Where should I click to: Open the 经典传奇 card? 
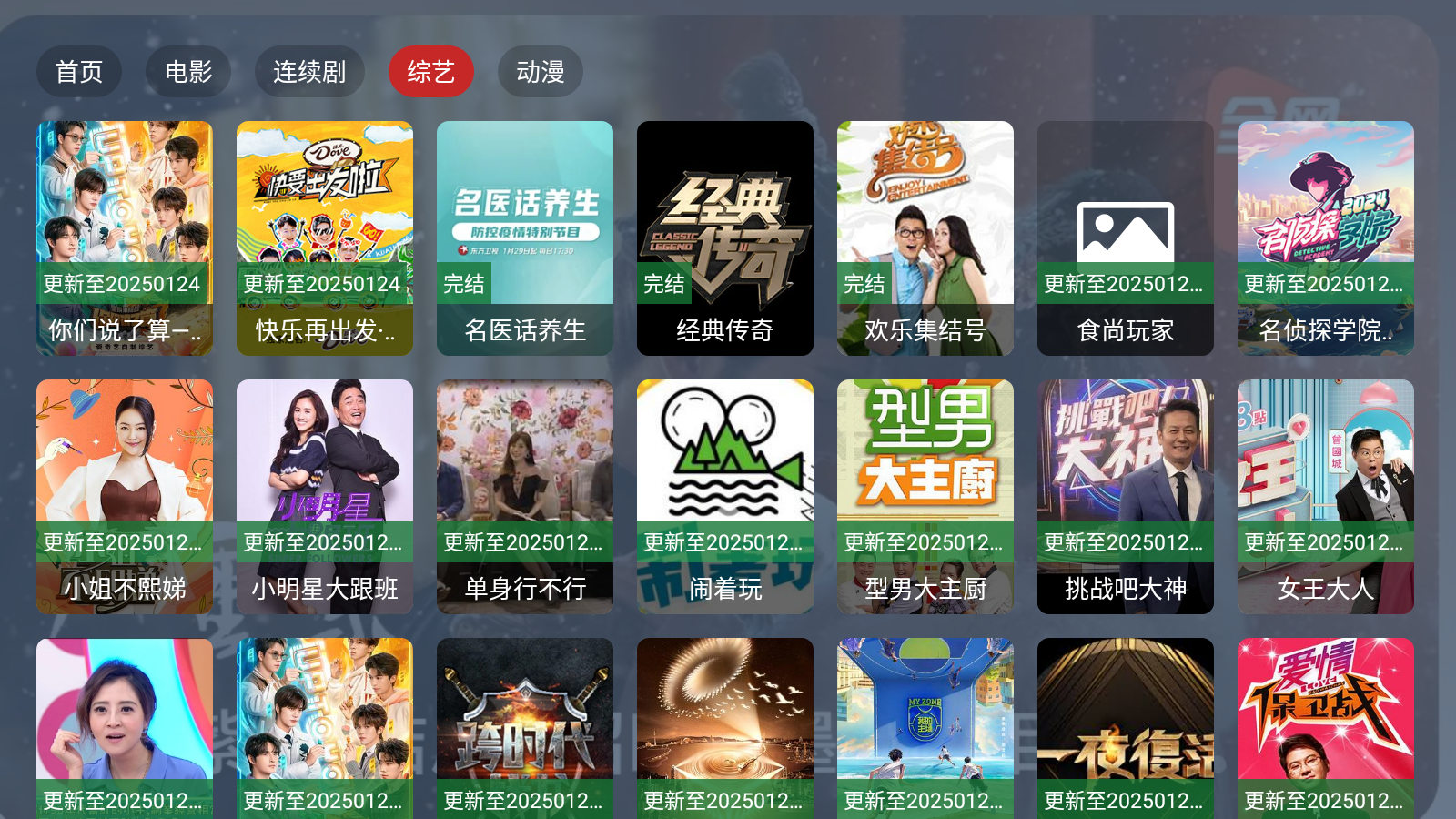pos(725,238)
